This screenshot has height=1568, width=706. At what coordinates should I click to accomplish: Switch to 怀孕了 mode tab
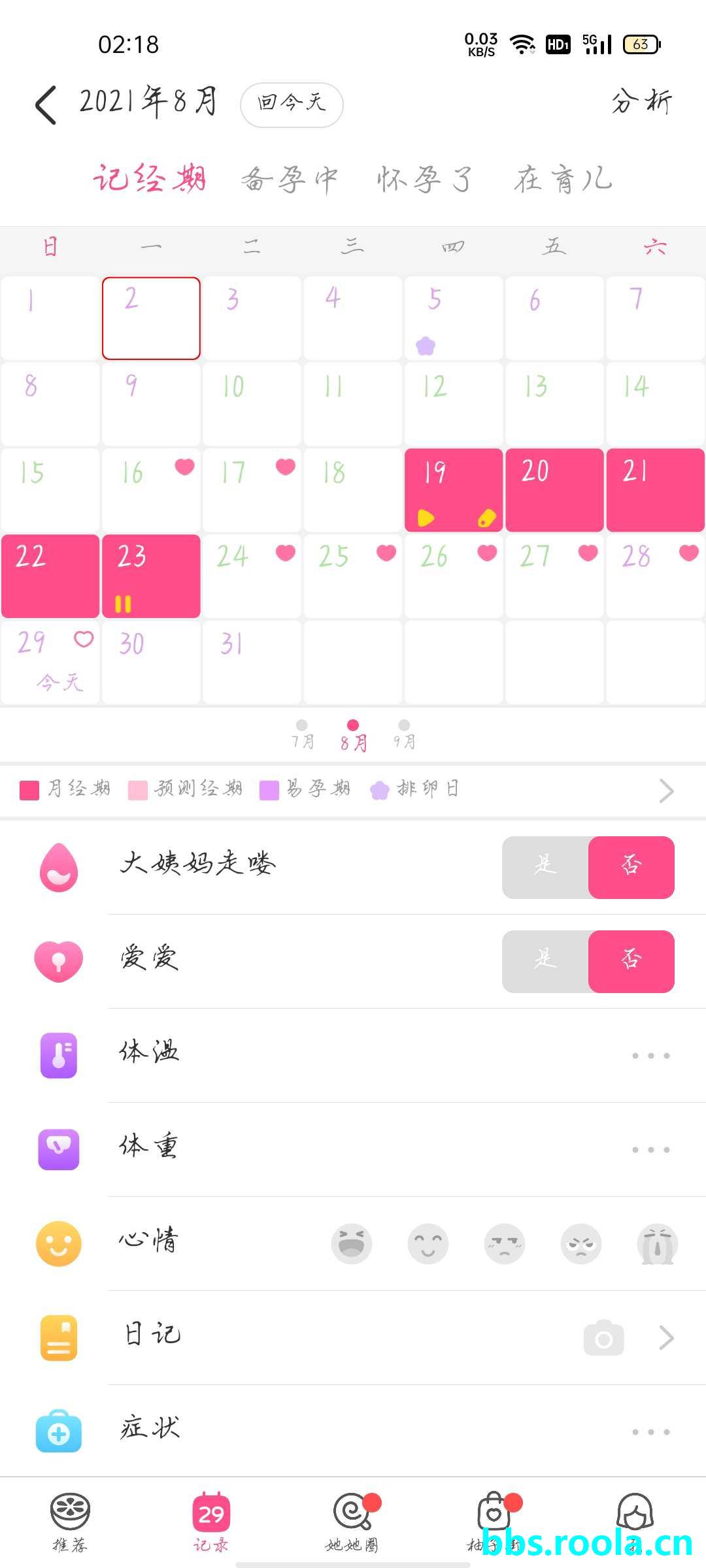pos(425,180)
